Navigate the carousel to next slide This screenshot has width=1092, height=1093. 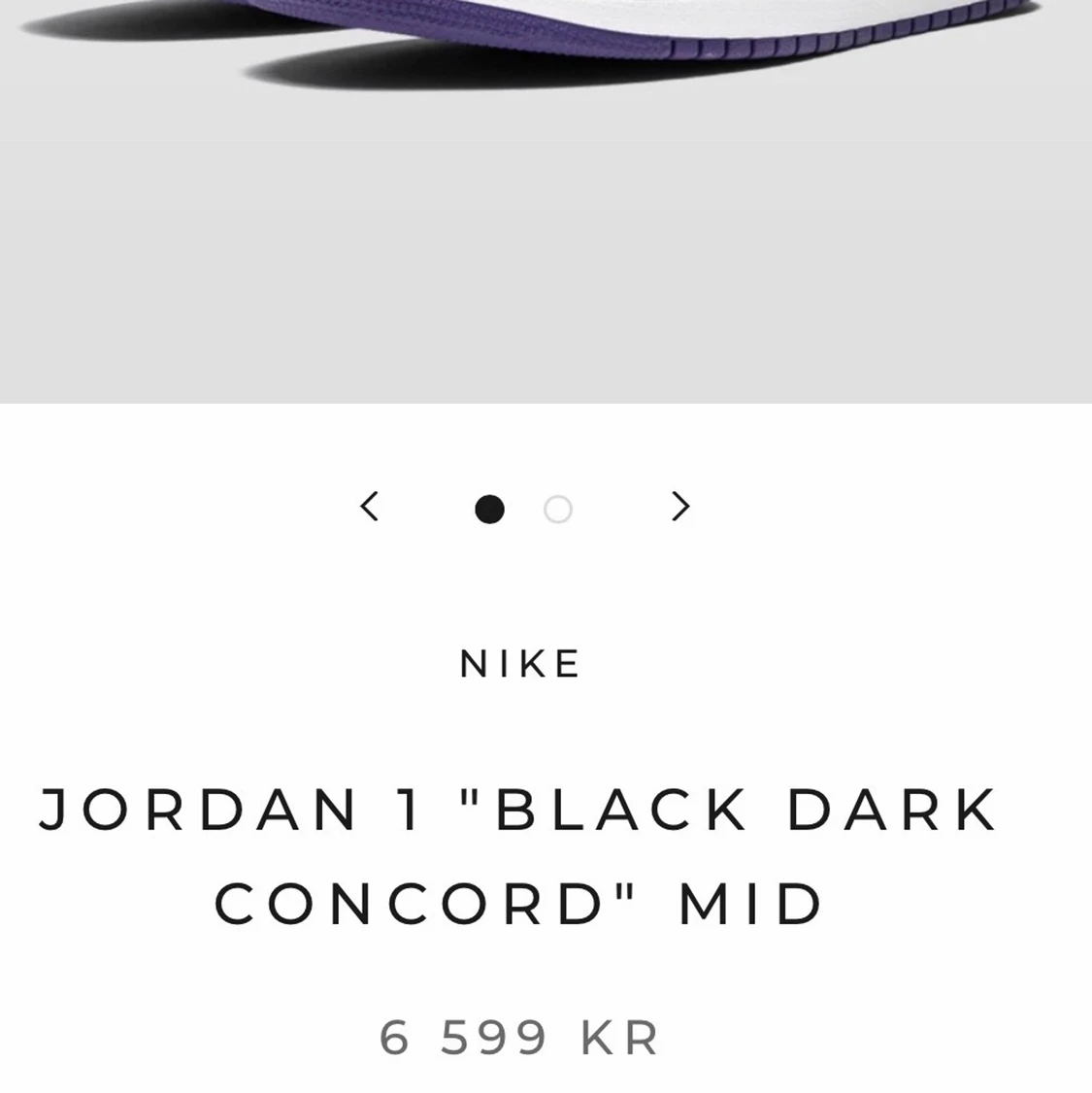click(679, 507)
